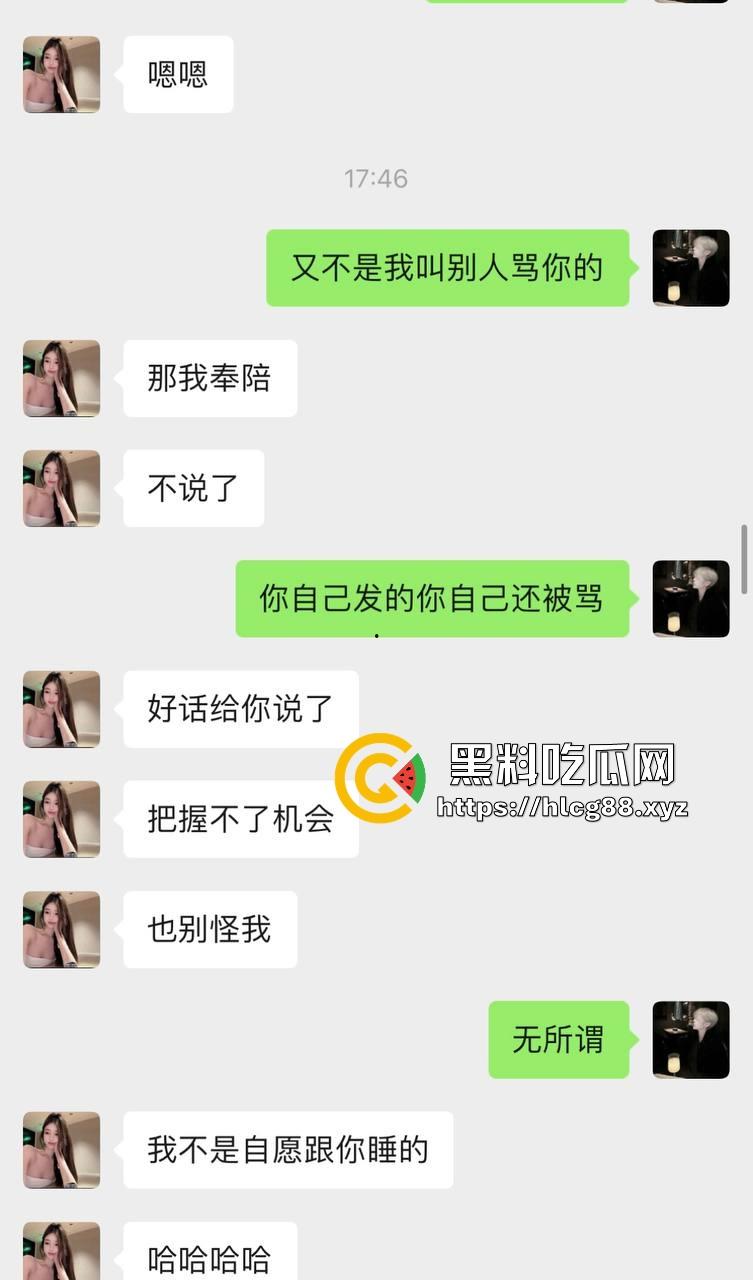The height and width of the screenshot is (1280, 753).
Task: Select the green 无所谓 message bubble
Action: point(559,1040)
